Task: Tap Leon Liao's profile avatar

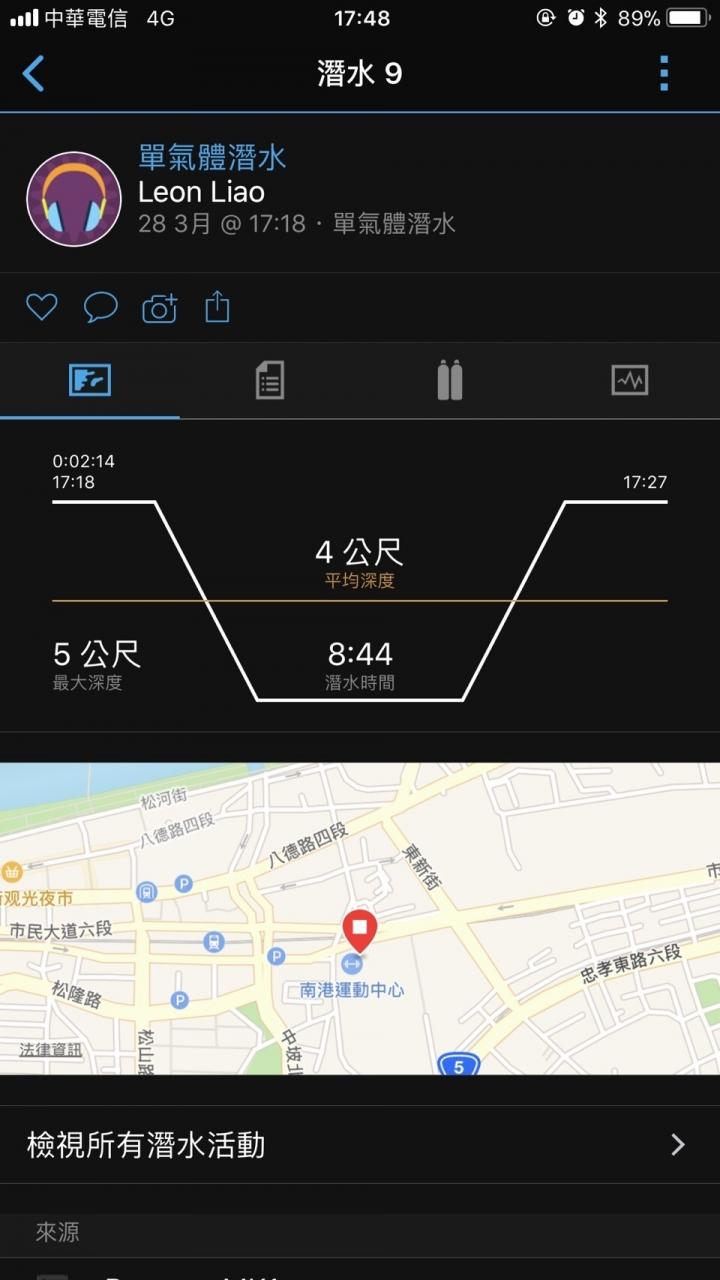Action: (73, 198)
